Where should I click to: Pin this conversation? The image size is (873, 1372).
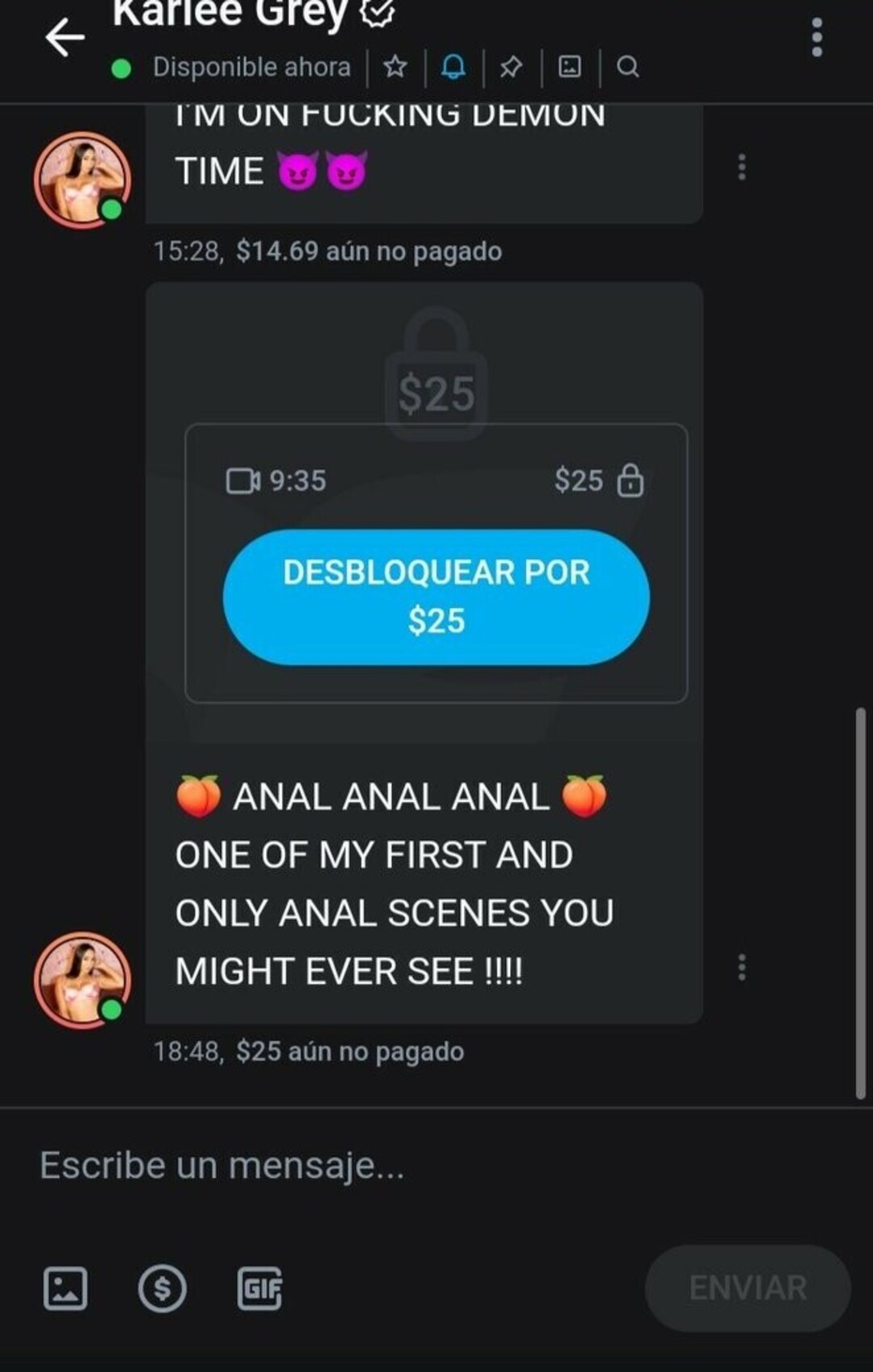(511, 66)
